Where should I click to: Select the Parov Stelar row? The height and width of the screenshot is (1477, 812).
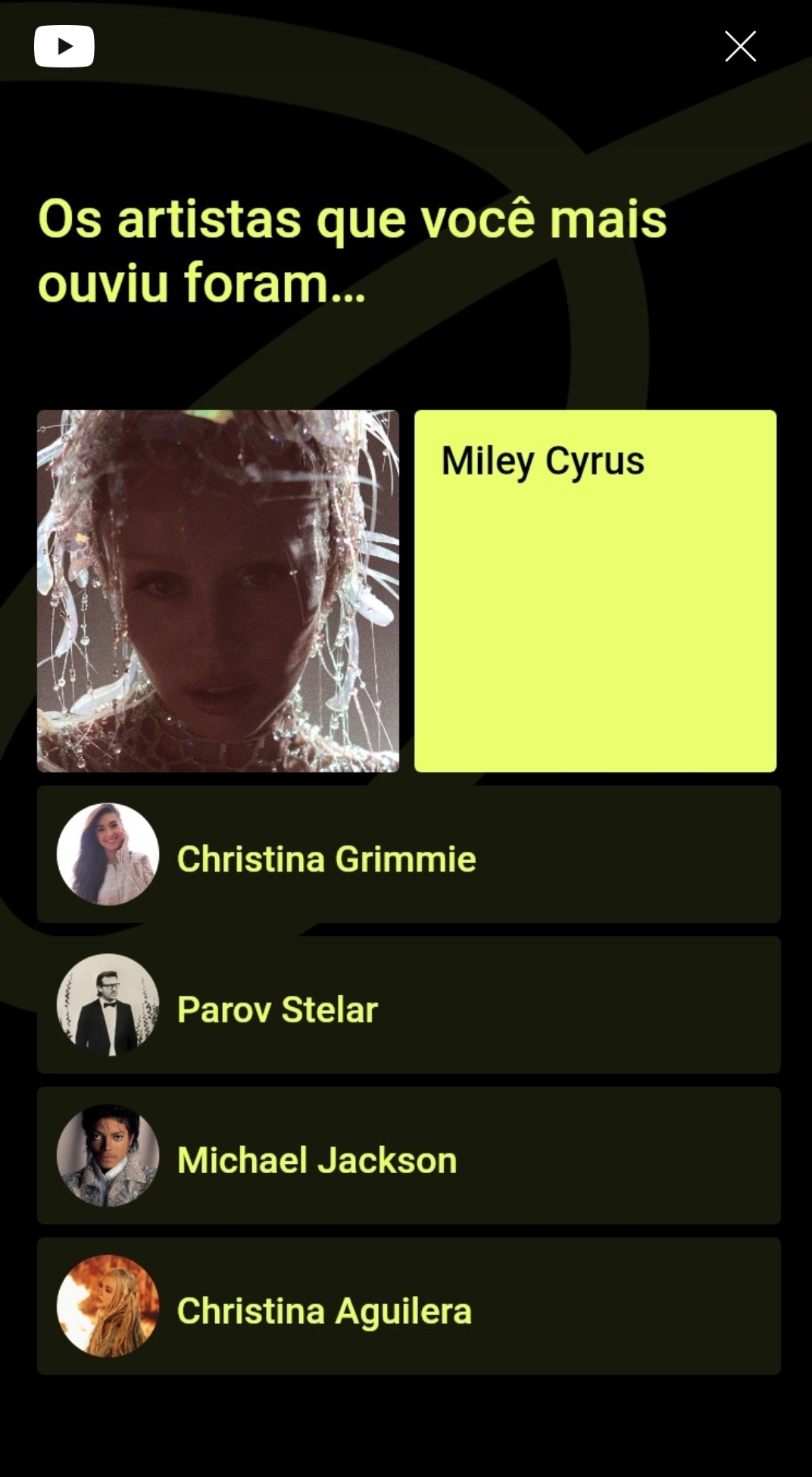[x=409, y=1005]
